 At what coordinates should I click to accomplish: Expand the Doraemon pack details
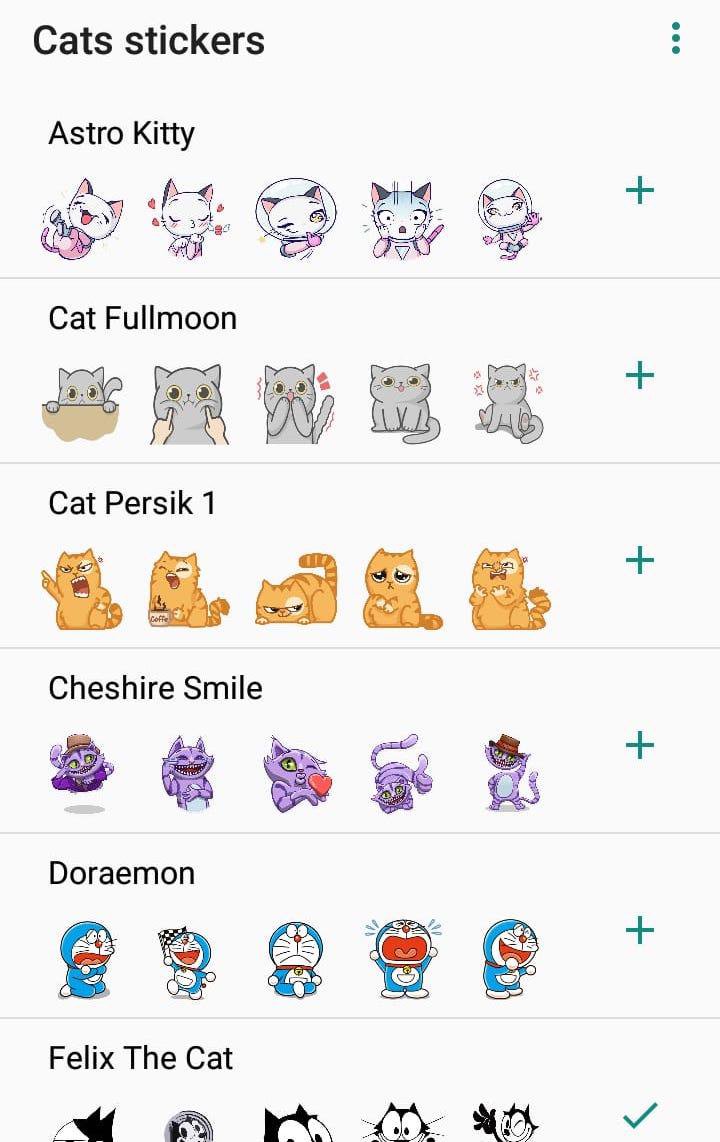point(121,873)
